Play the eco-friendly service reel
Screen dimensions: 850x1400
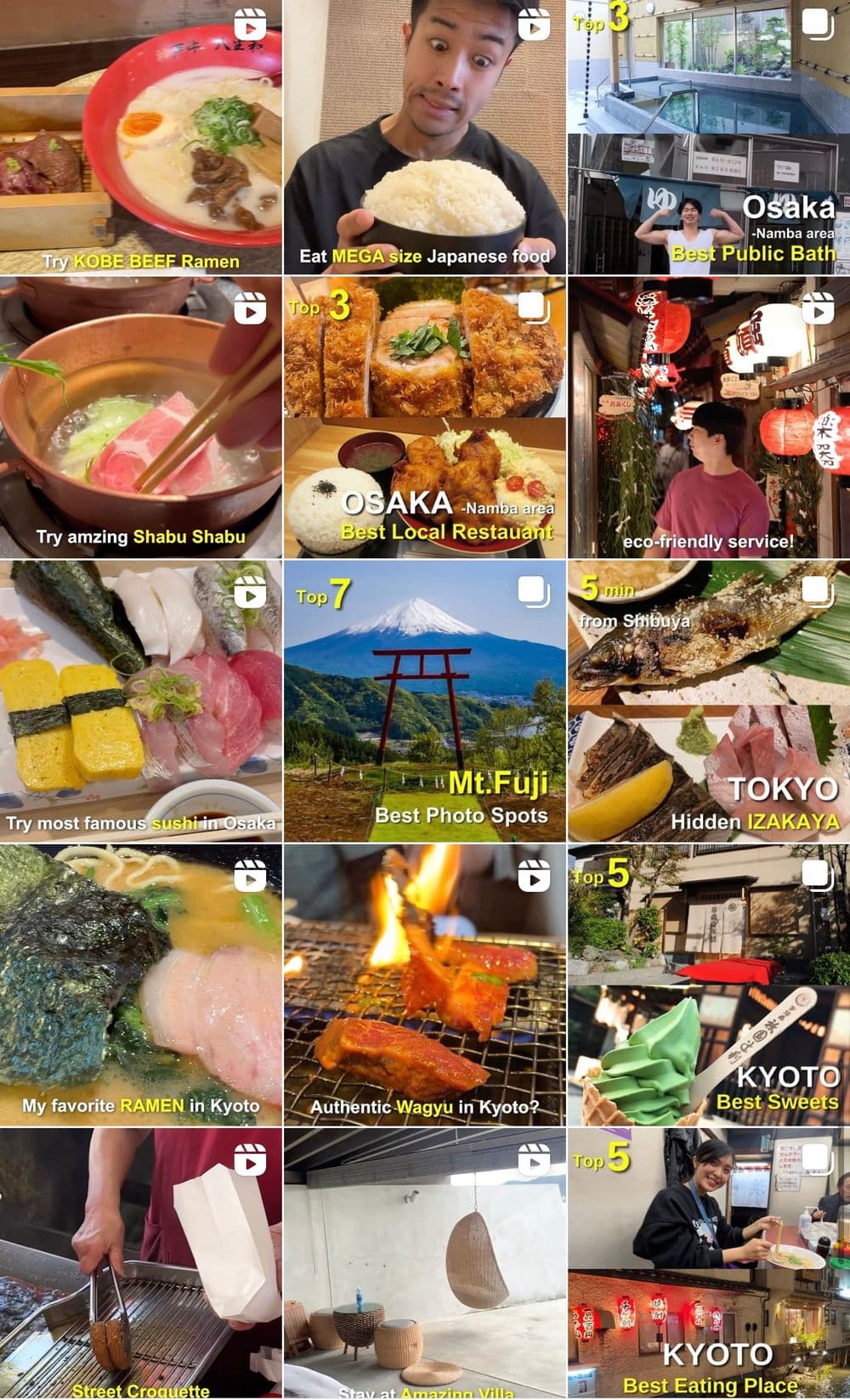(709, 417)
